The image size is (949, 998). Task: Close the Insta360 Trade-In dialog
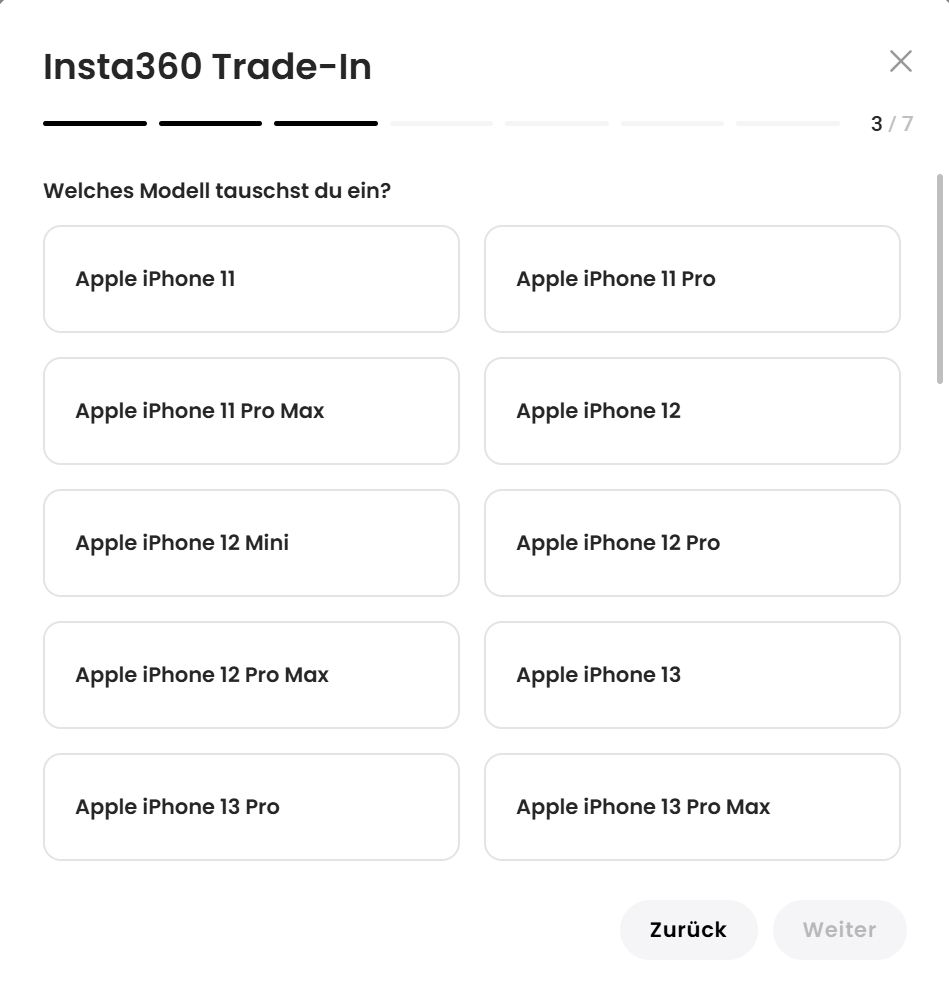900,61
